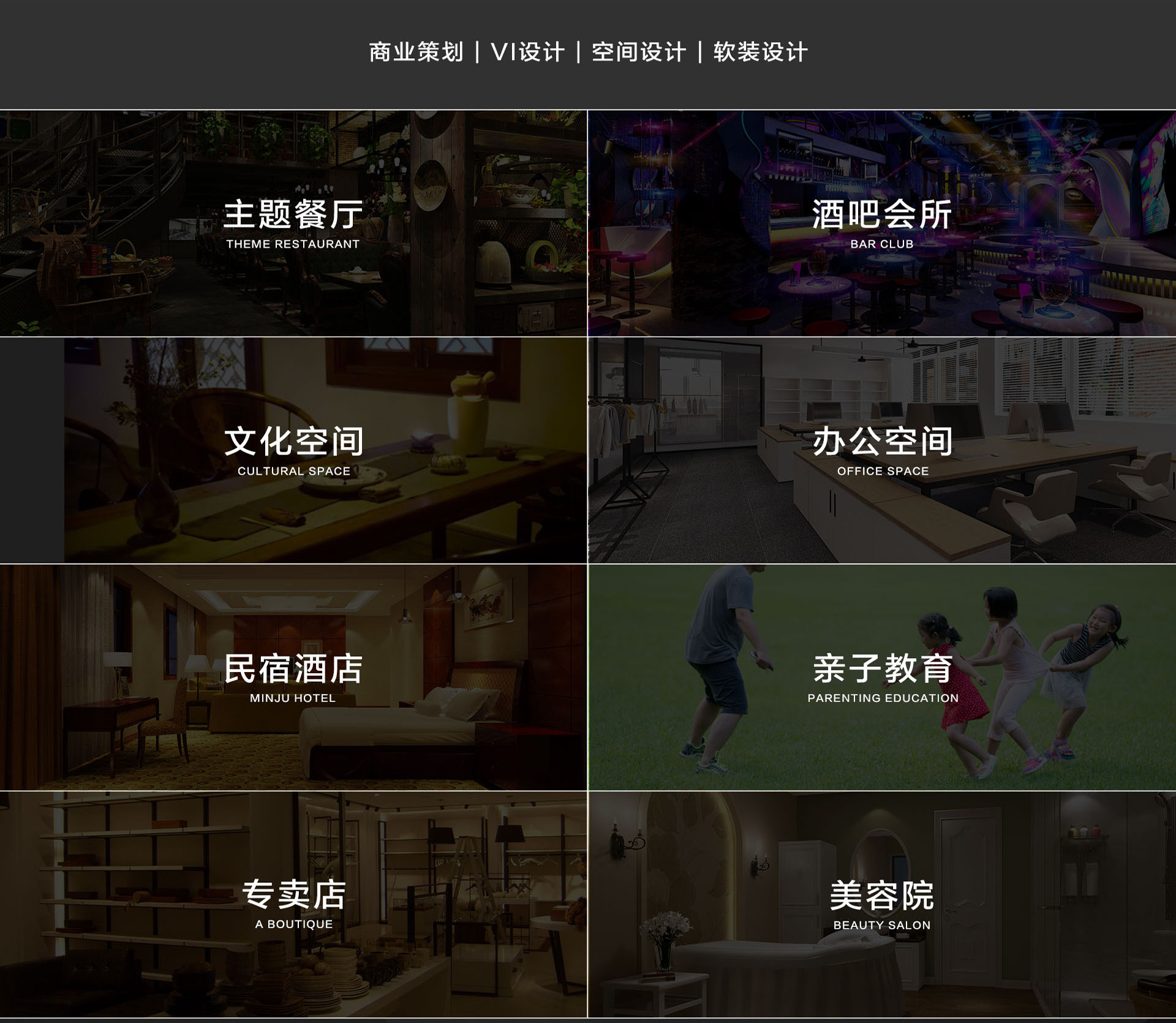View the 办公空间 Office Space category
This screenshot has height=1023, width=1176.
pos(881,450)
